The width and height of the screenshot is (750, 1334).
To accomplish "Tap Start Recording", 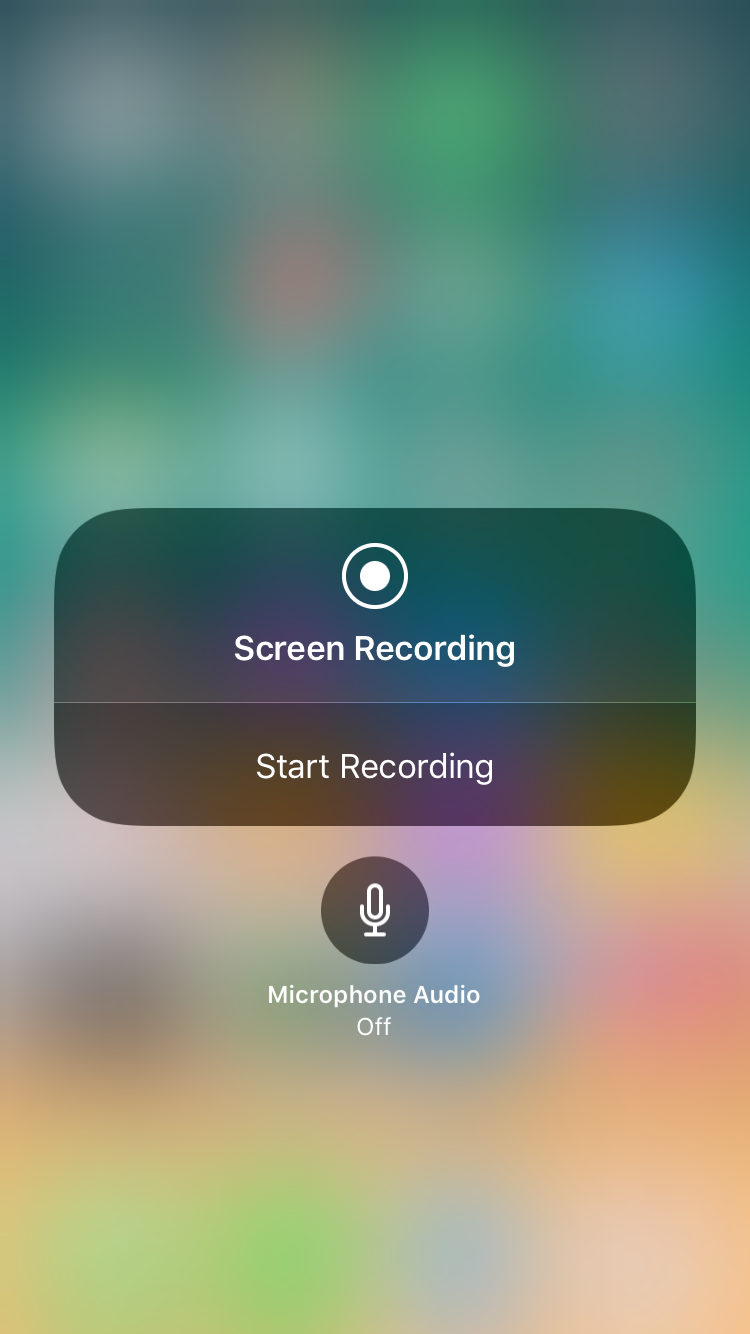I will 375,766.
